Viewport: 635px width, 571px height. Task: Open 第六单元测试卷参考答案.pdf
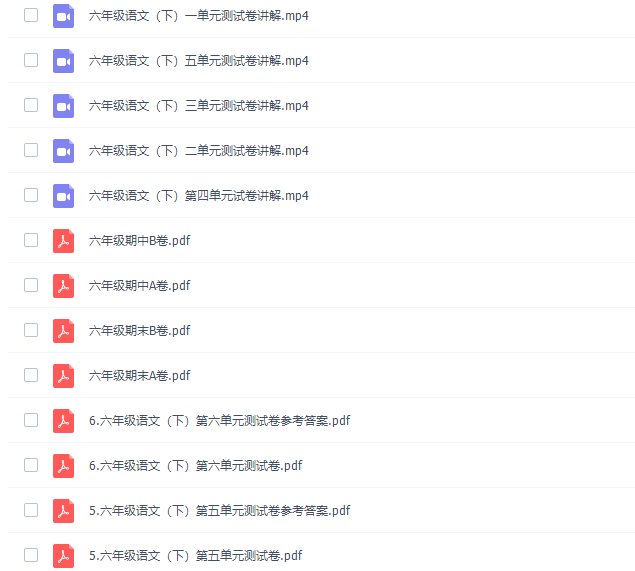pos(219,421)
